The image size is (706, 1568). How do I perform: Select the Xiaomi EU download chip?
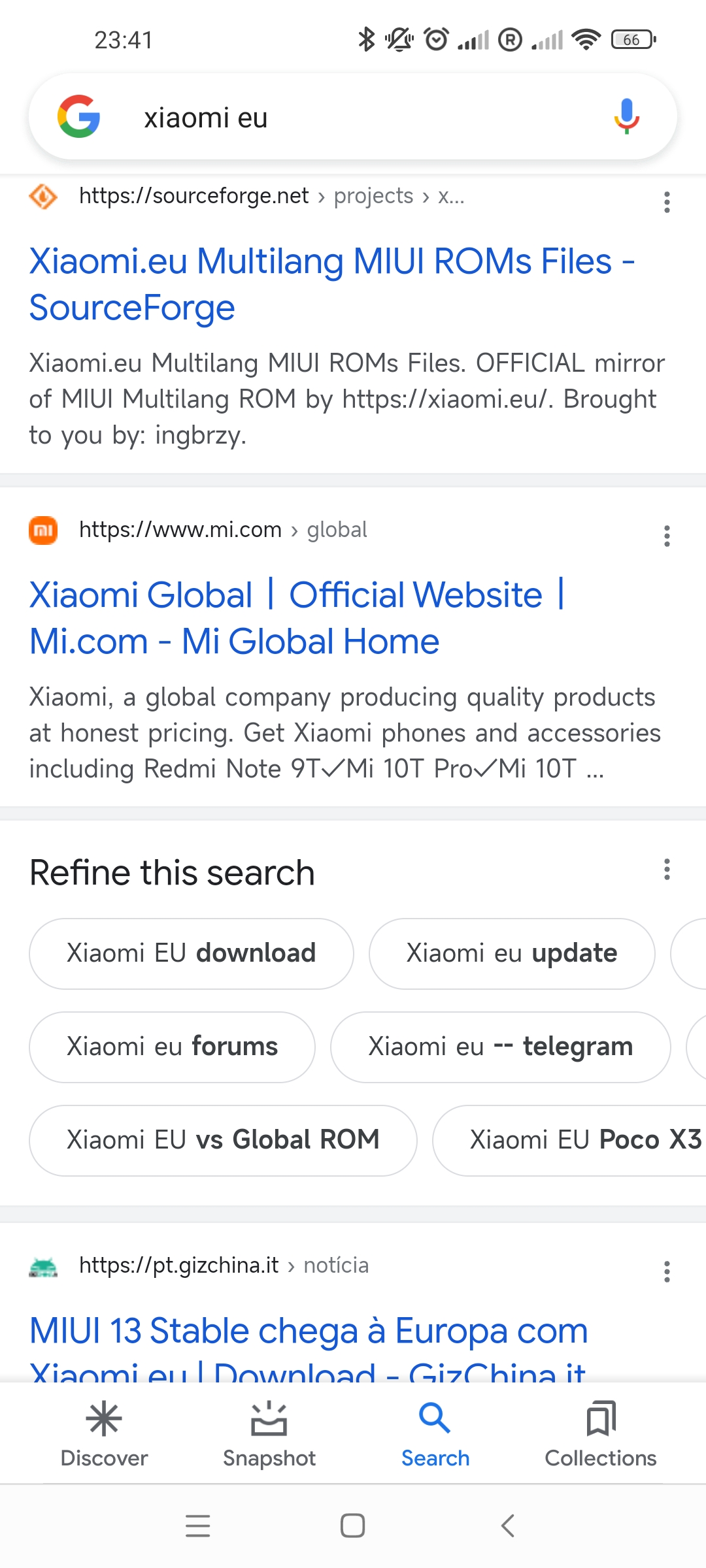click(192, 954)
